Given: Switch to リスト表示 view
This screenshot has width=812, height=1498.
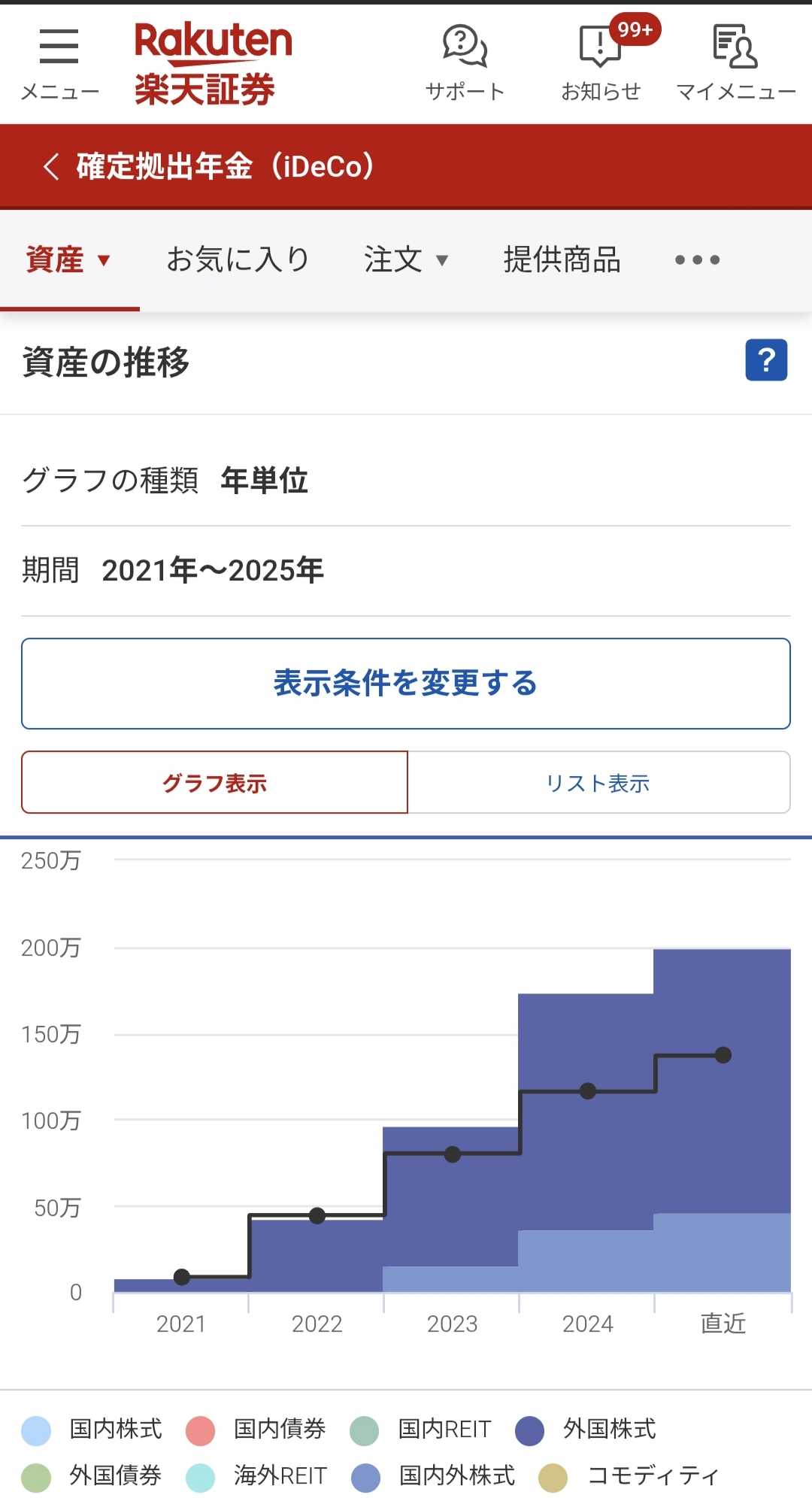Looking at the screenshot, I should pos(598,782).
